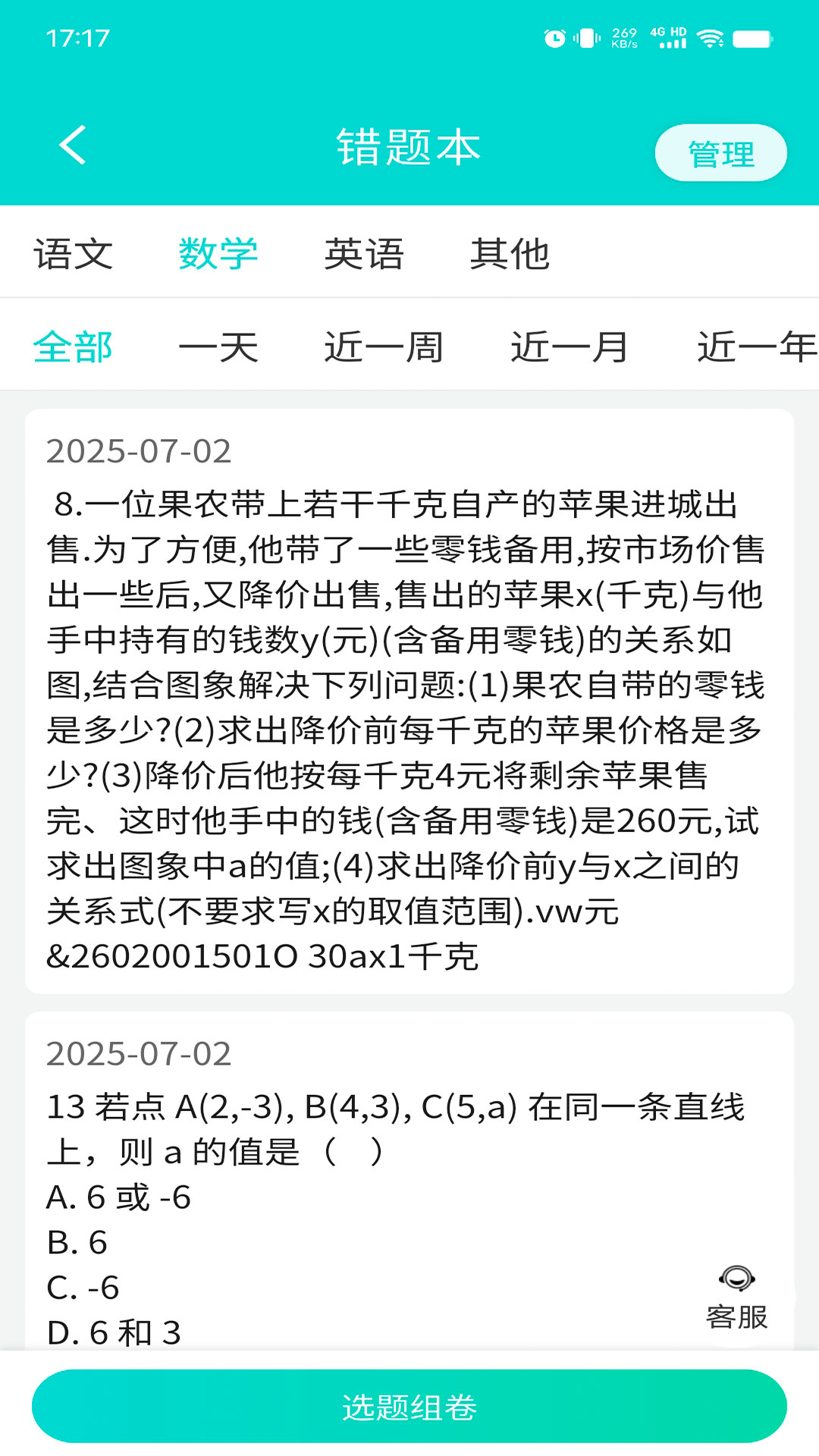
Task: Select the 近一周 time range
Action: click(x=382, y=347)
